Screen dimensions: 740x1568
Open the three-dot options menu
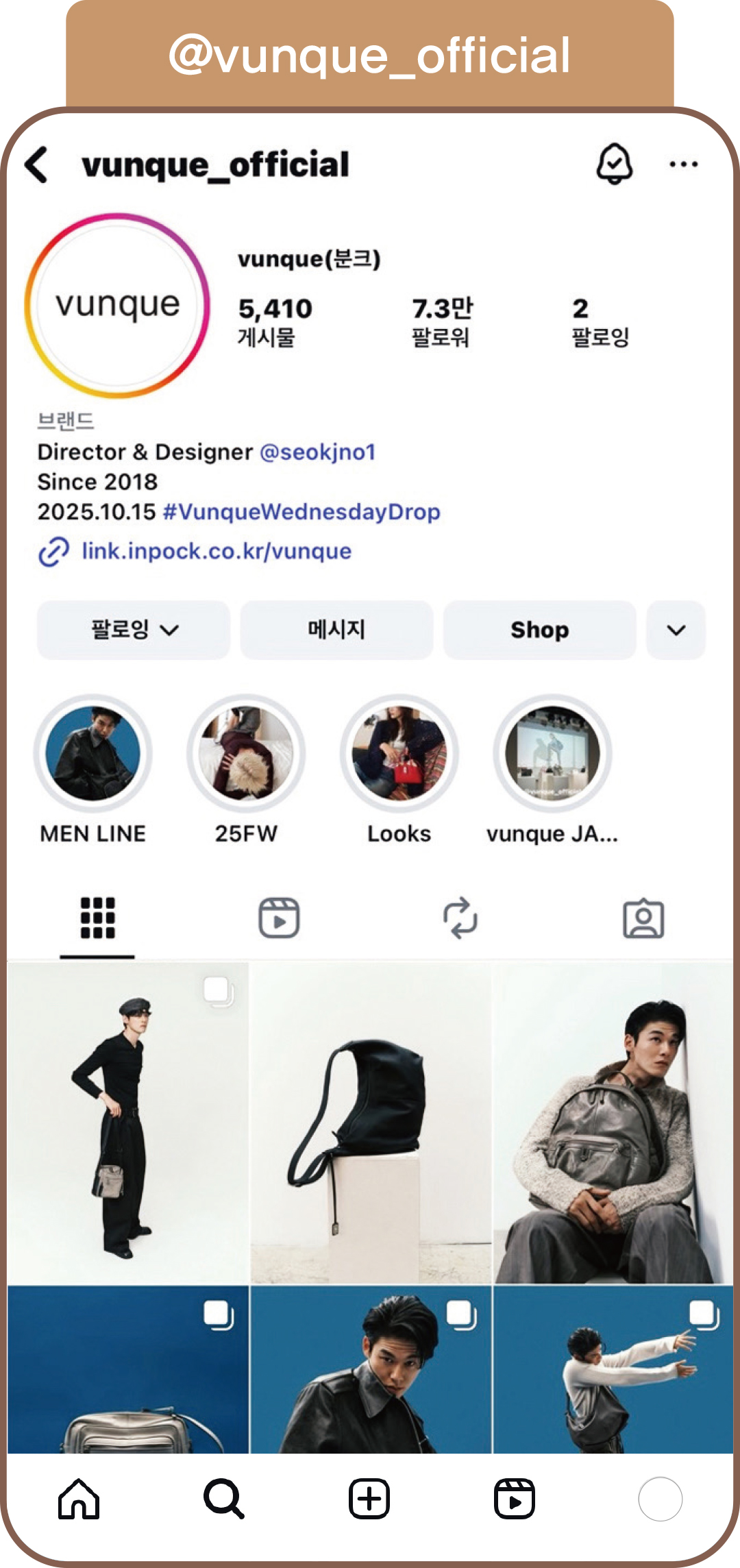point(683,164)
